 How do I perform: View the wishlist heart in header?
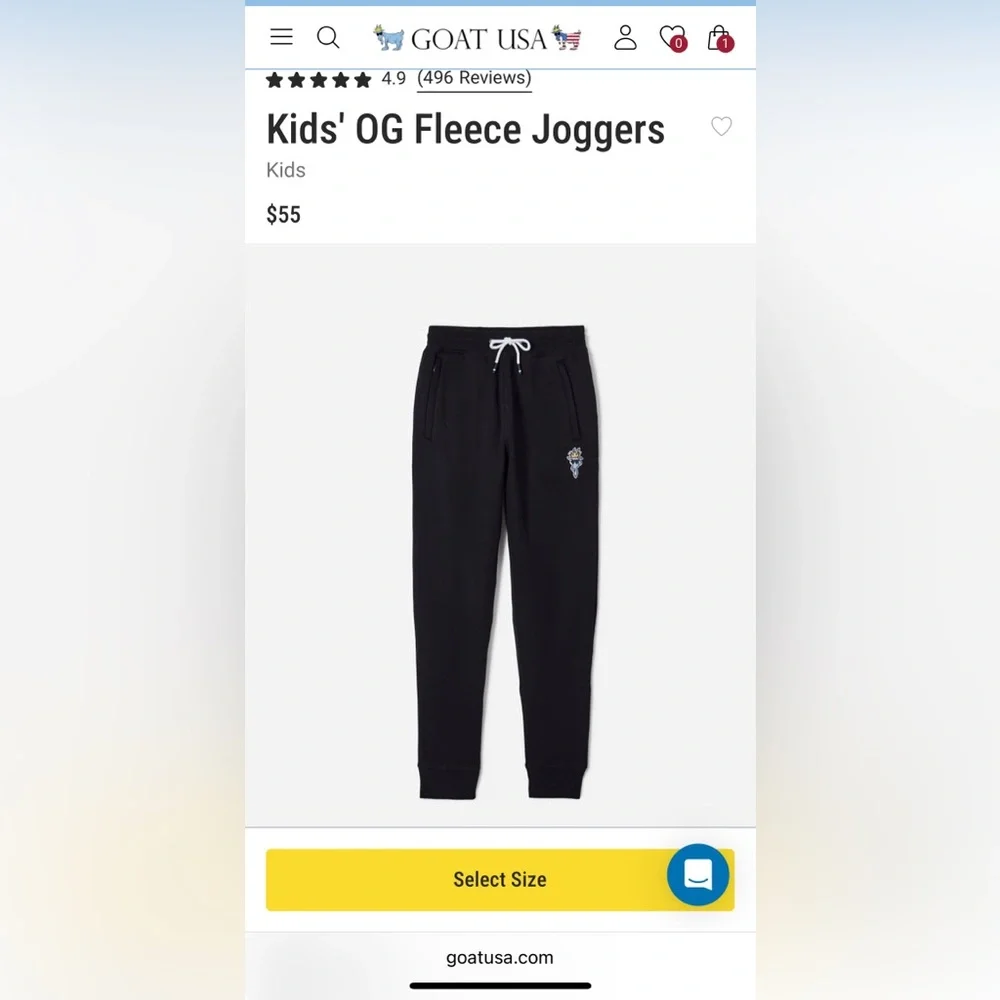point(672,38)
